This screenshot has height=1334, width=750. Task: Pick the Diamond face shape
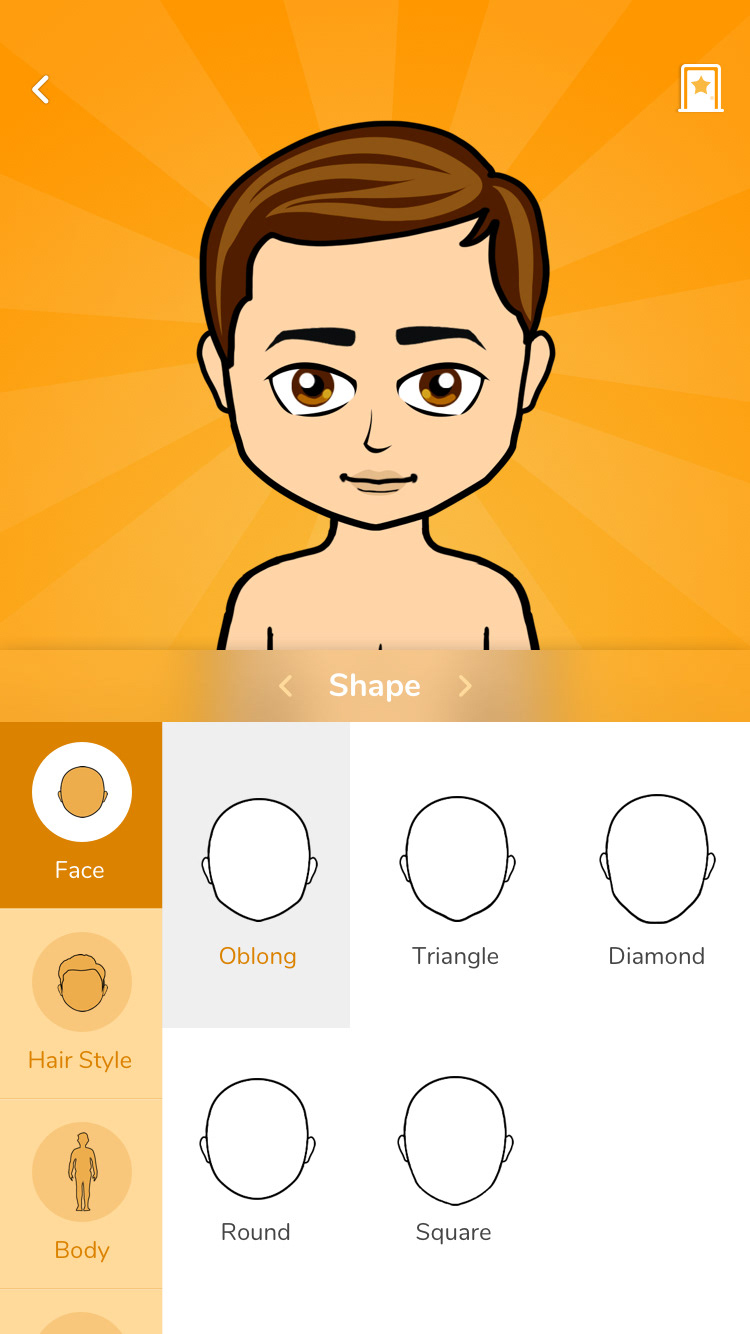pos(656,875)
